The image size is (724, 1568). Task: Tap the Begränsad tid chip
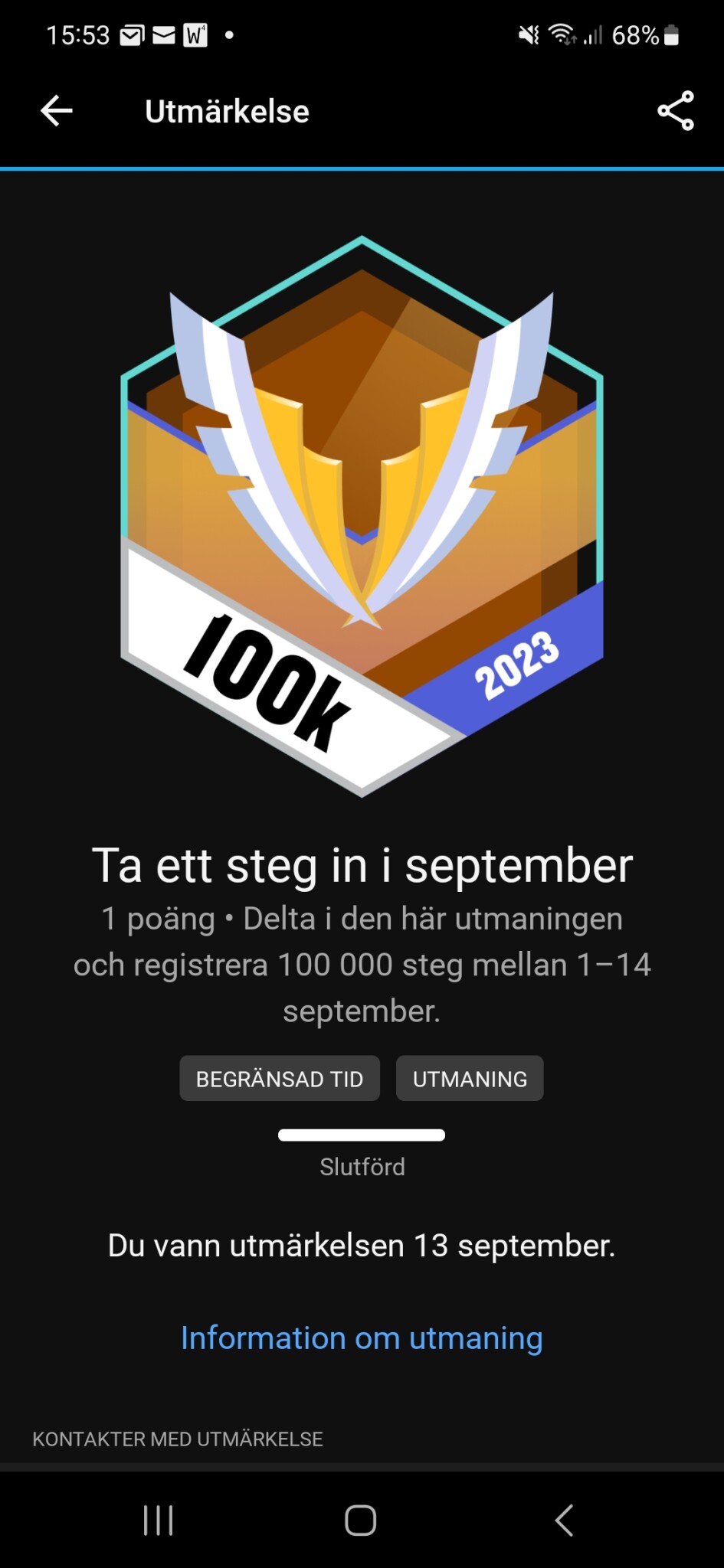tap(280, 1078)
